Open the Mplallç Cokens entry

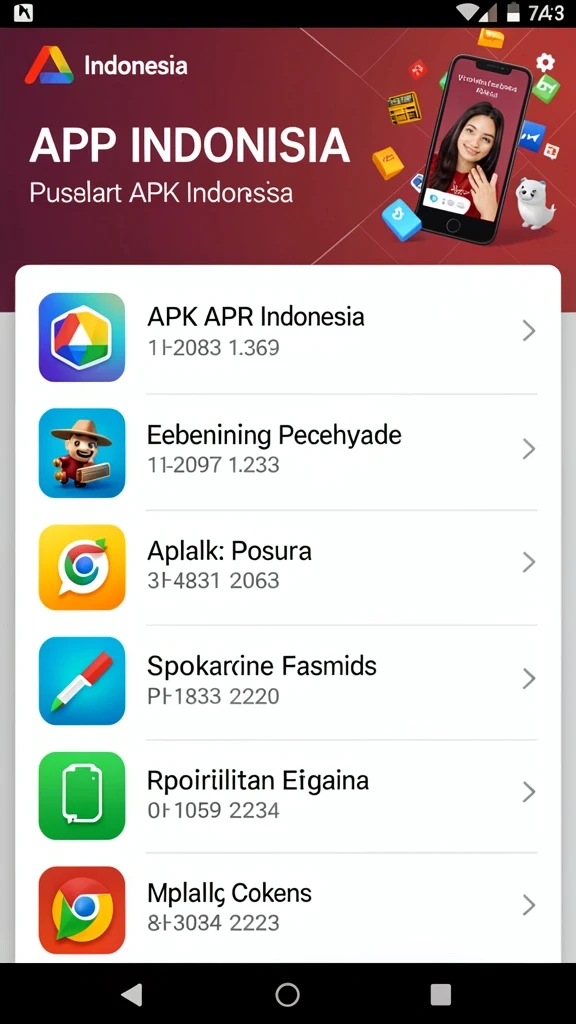pos(288,908)
